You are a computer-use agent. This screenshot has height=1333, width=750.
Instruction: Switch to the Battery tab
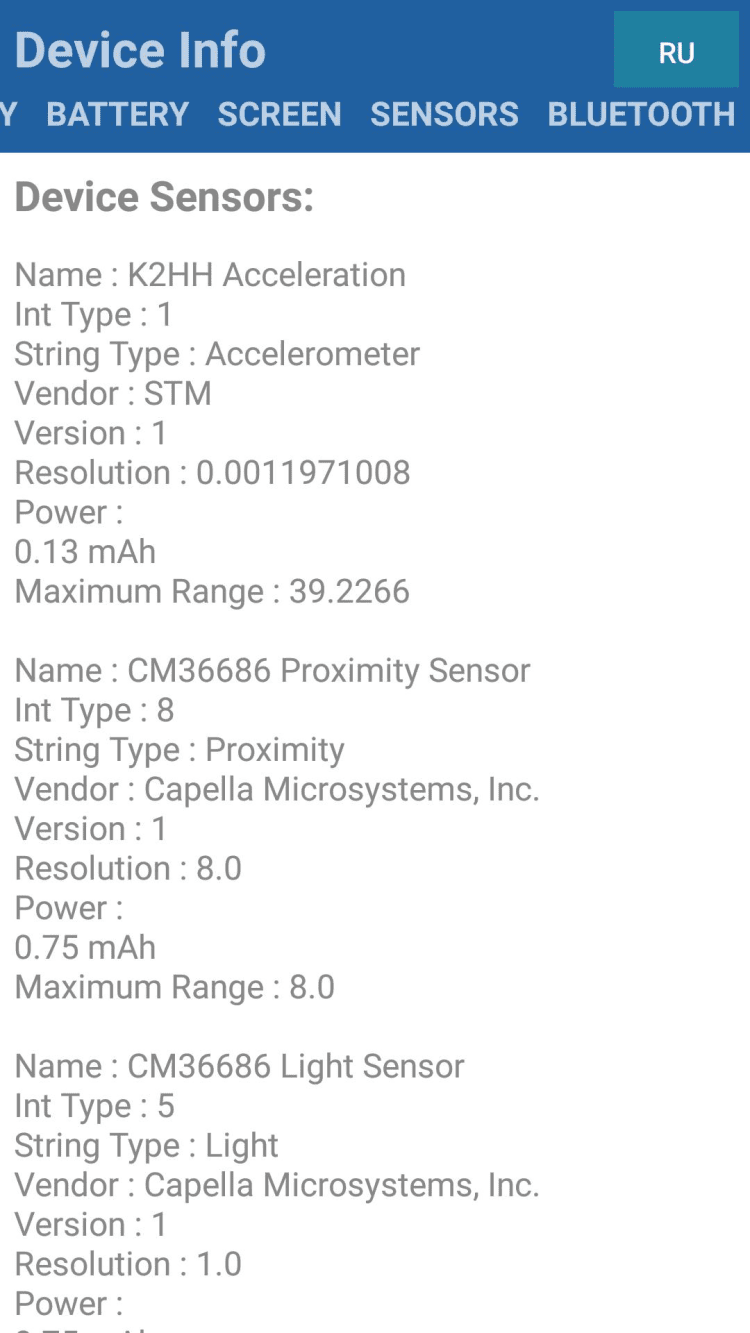[x=117, y=114]
